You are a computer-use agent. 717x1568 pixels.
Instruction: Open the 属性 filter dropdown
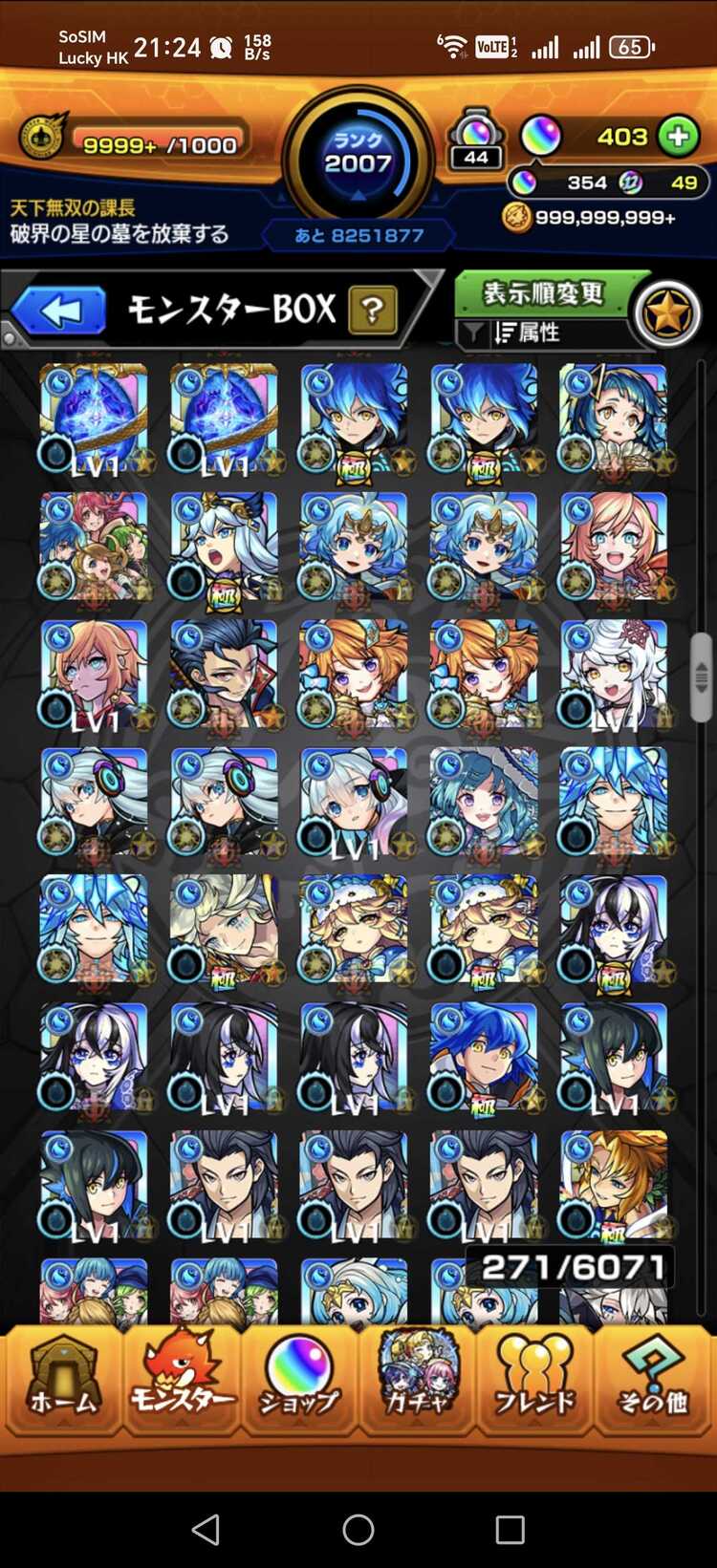click(535, 333)
